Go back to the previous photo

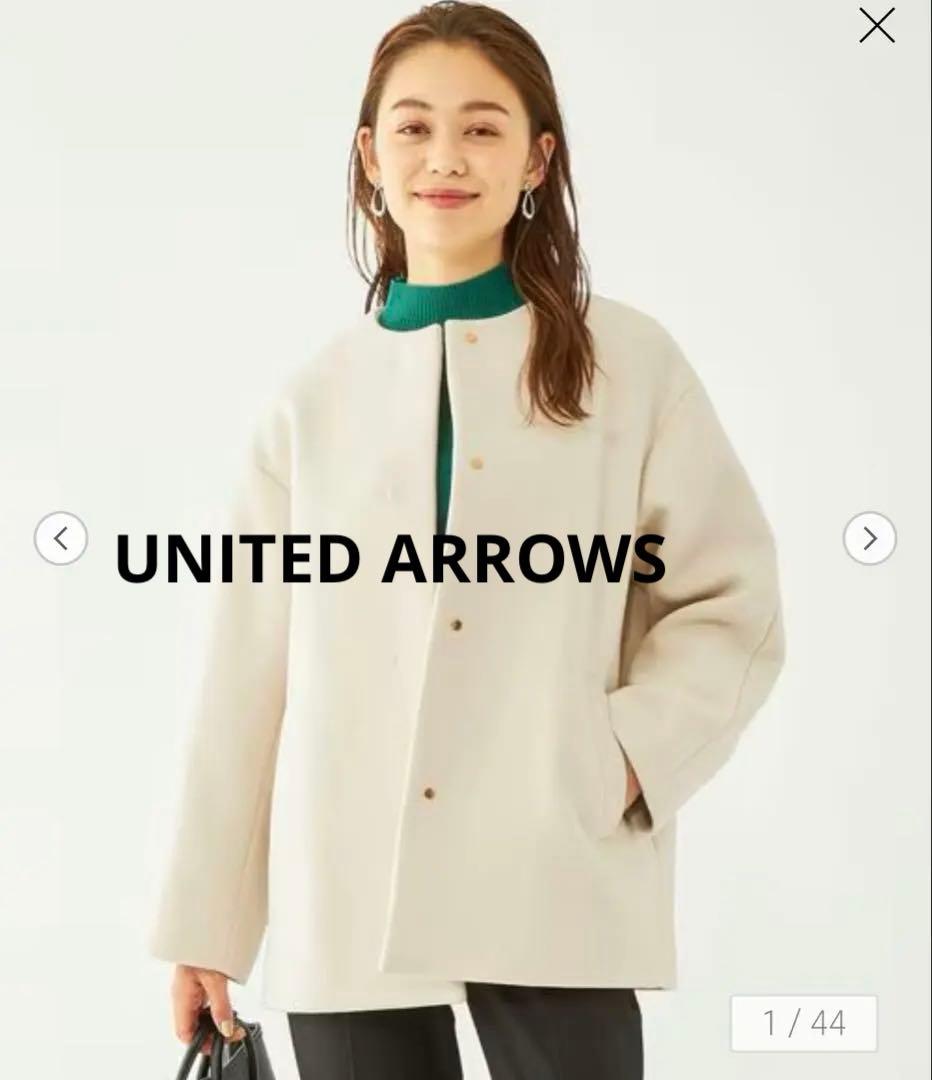coord(61,539)
